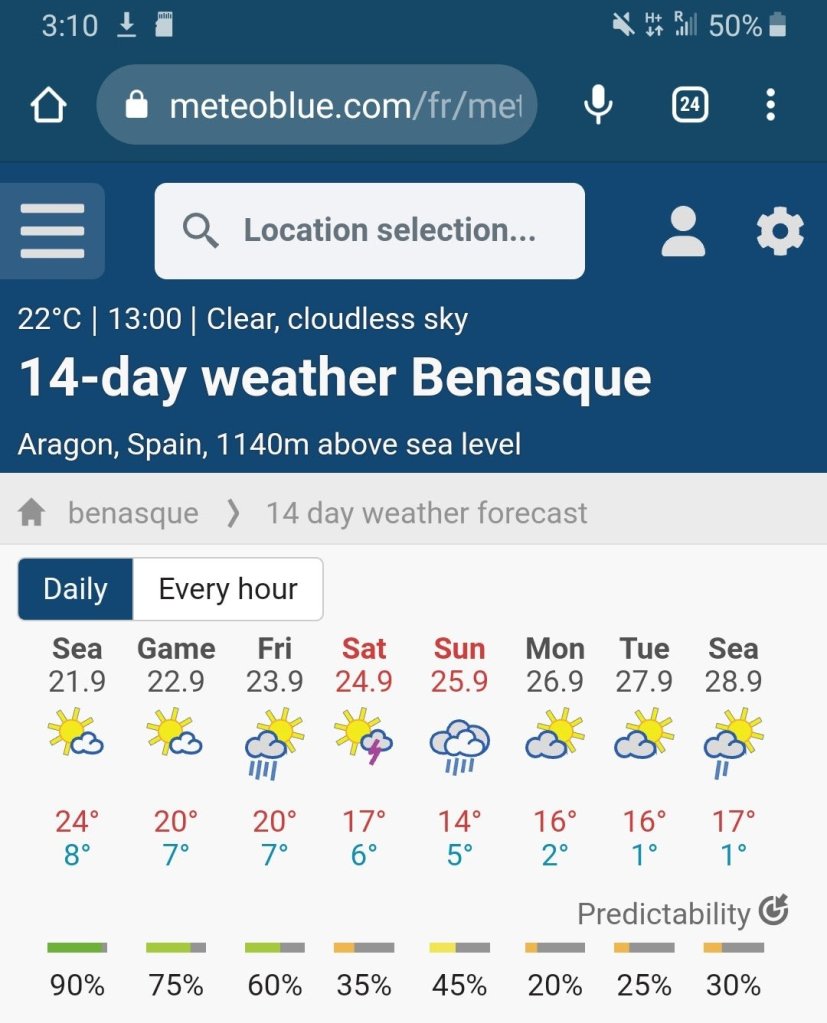The height and width of the screenshot is (1023, 827).
Task: Open the Sat 24.9 forecast day
Action: click(364, 730)
